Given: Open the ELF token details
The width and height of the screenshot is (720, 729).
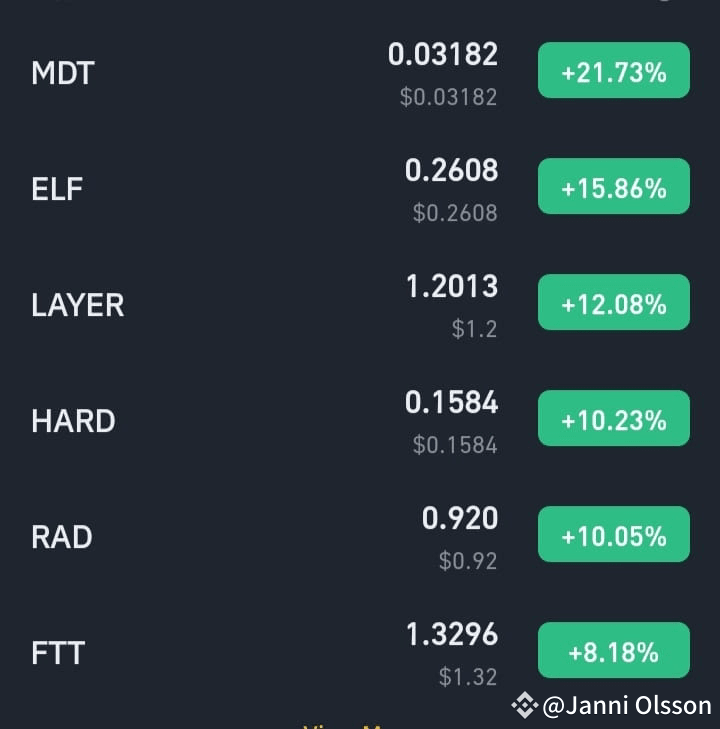Looking at the screenshot, I should click(56, 188).
